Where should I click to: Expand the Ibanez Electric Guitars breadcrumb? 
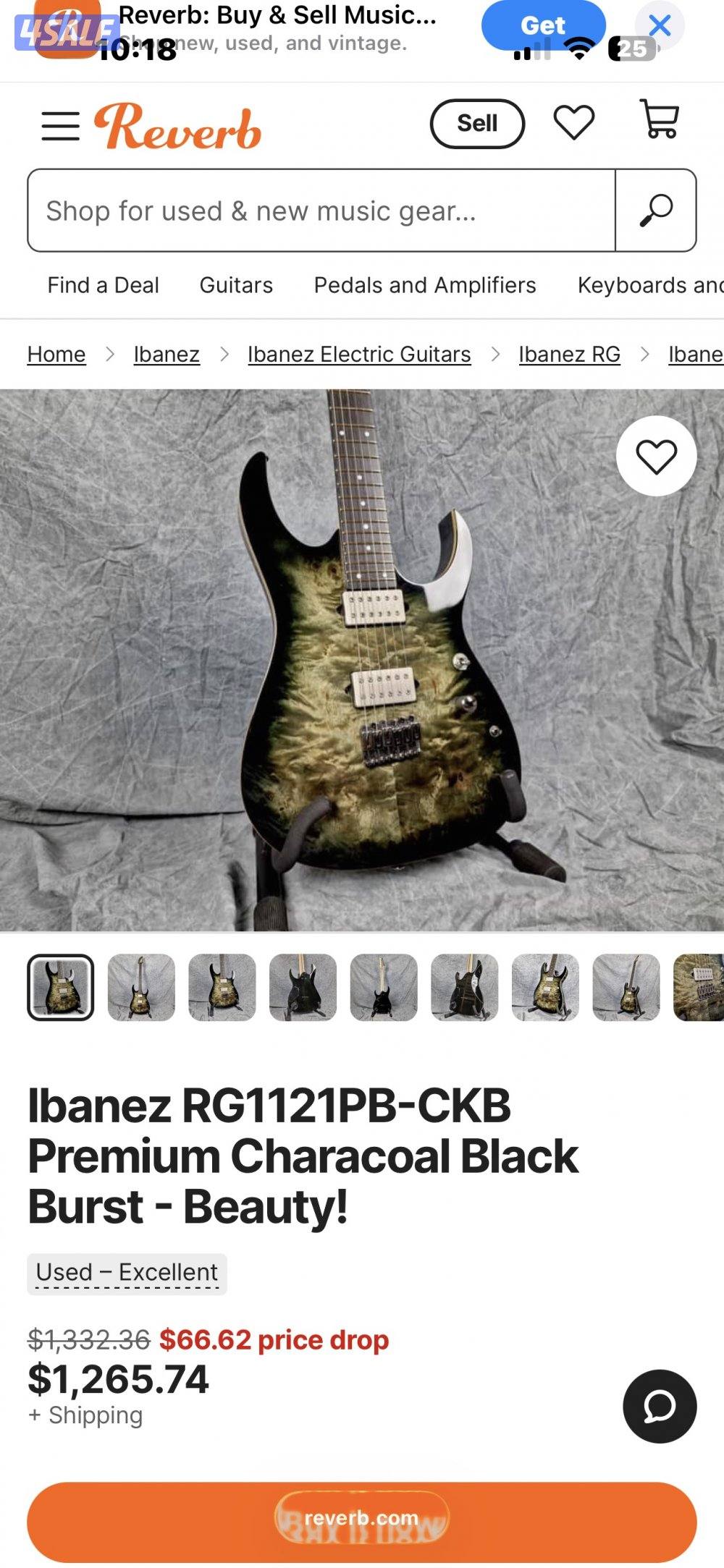point(359,355)
